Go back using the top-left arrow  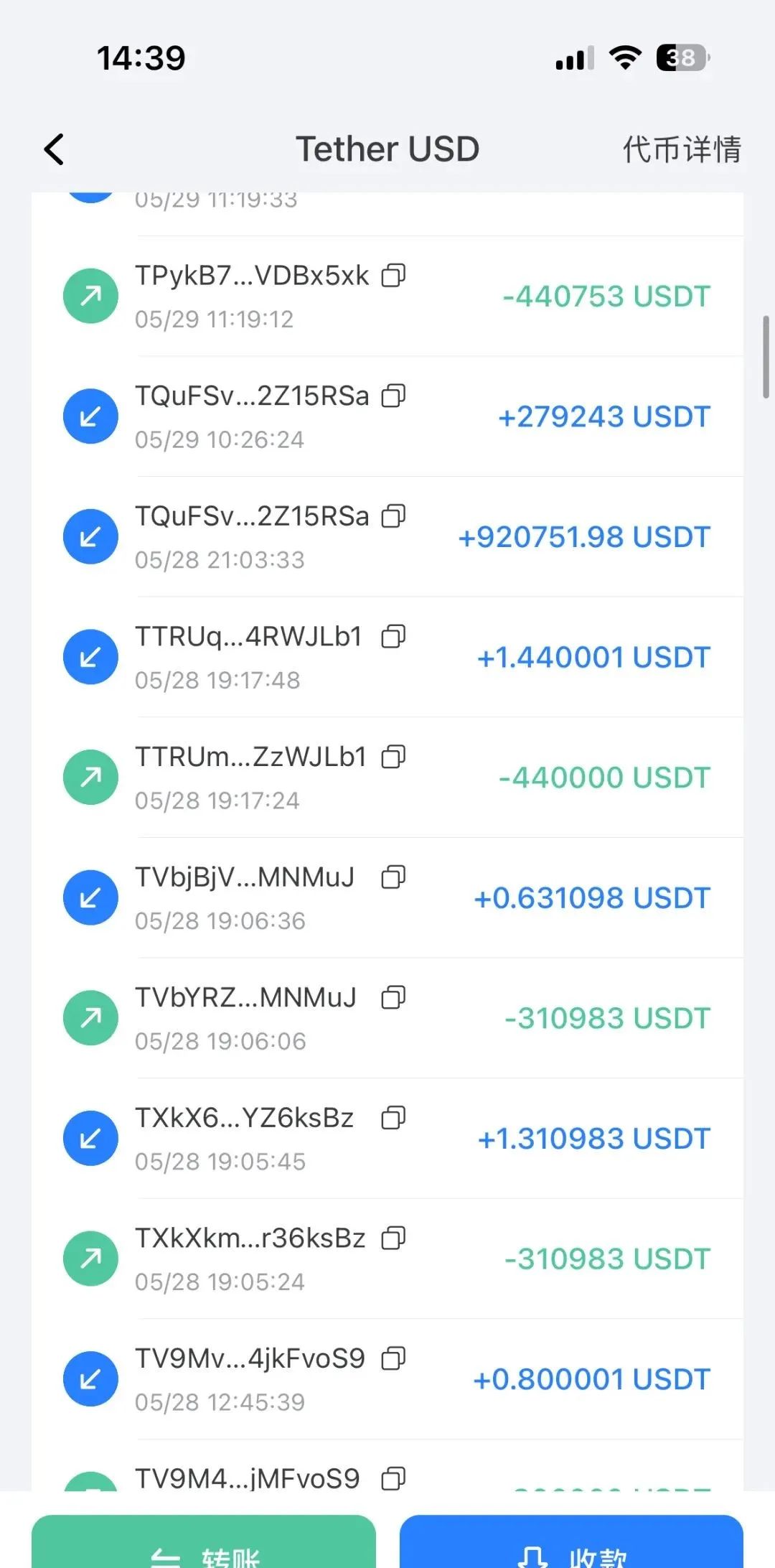tap(55, 149)
